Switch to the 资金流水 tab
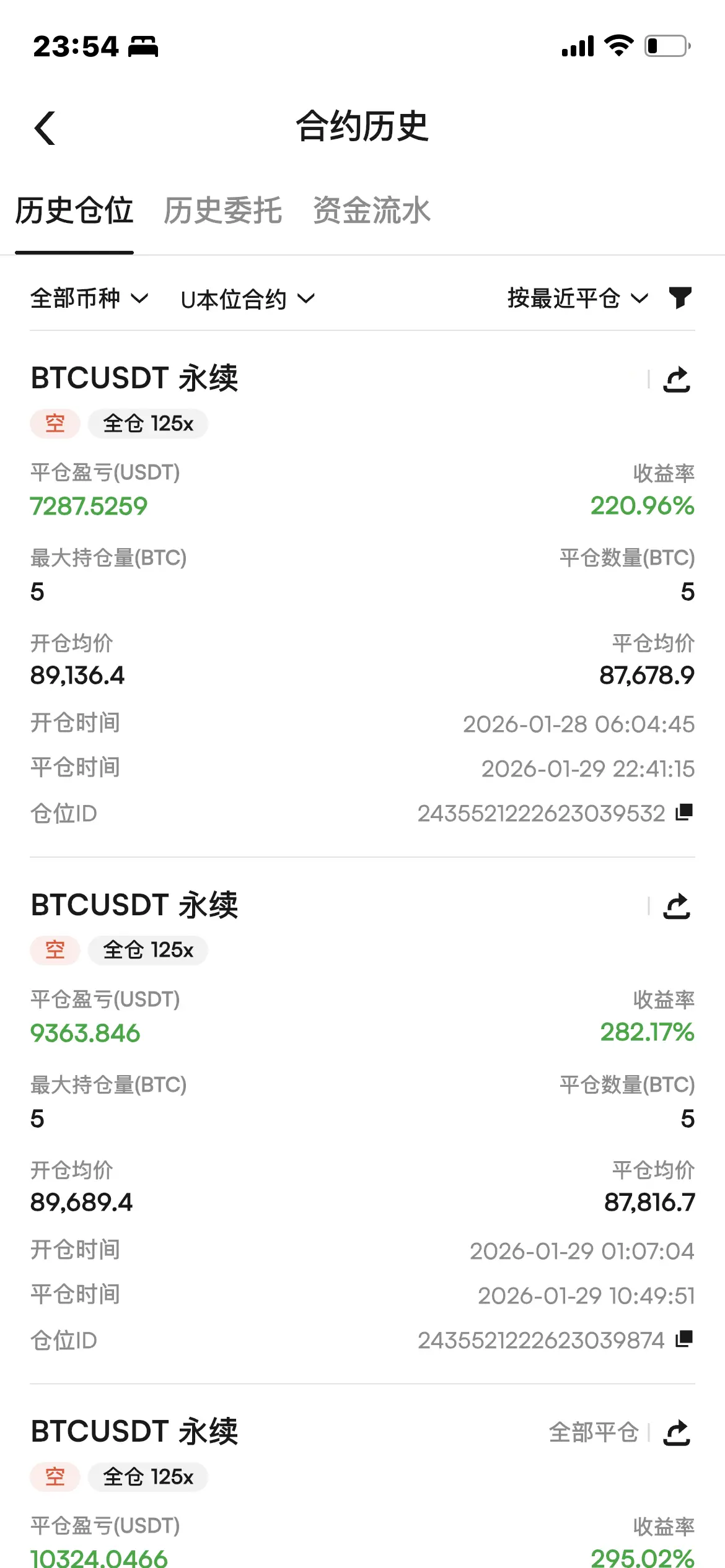Screen dimensions: 725x1568 [x=371, y=211]
